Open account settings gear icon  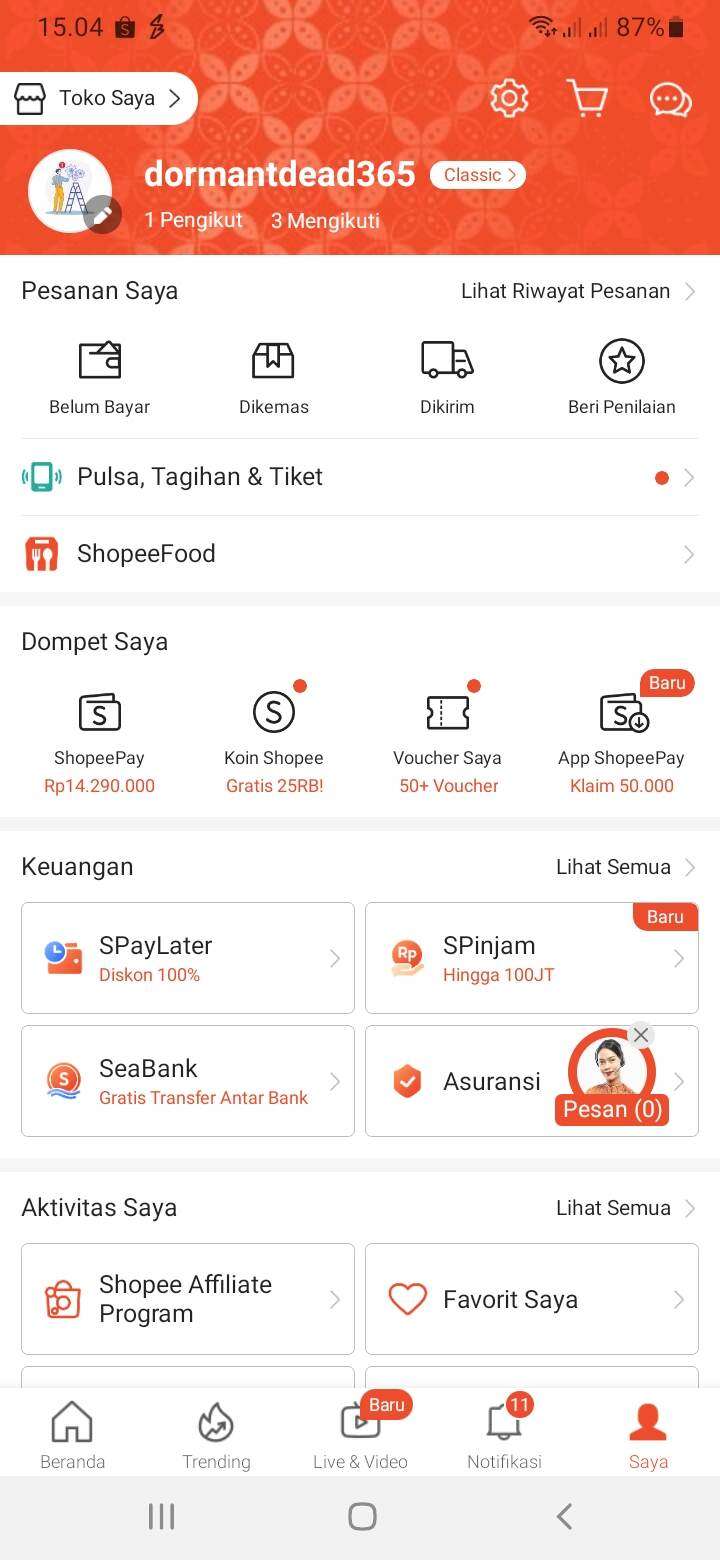pos(509,98)
